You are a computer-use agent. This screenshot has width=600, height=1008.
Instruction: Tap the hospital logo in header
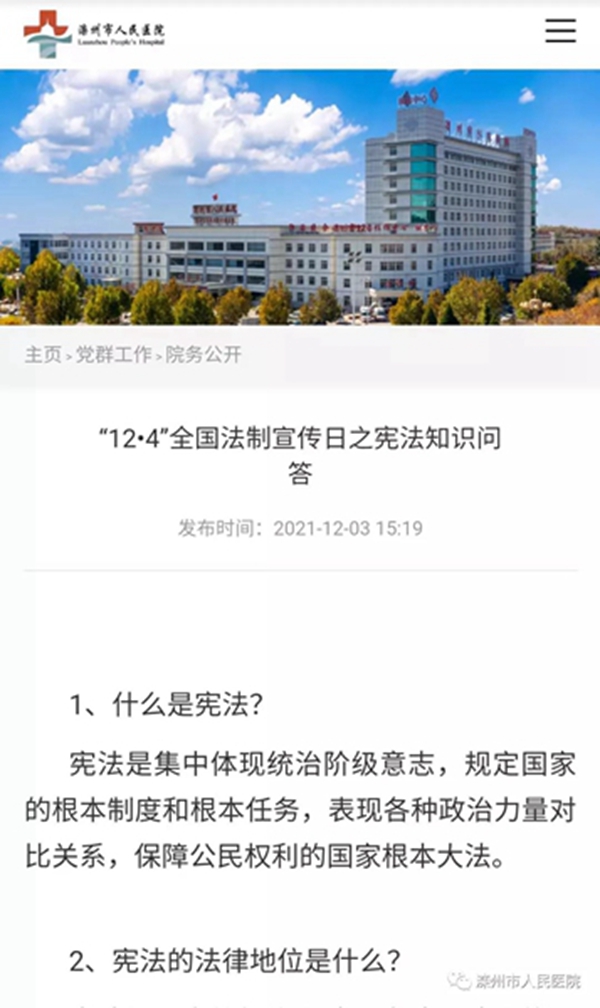(95, 33)
